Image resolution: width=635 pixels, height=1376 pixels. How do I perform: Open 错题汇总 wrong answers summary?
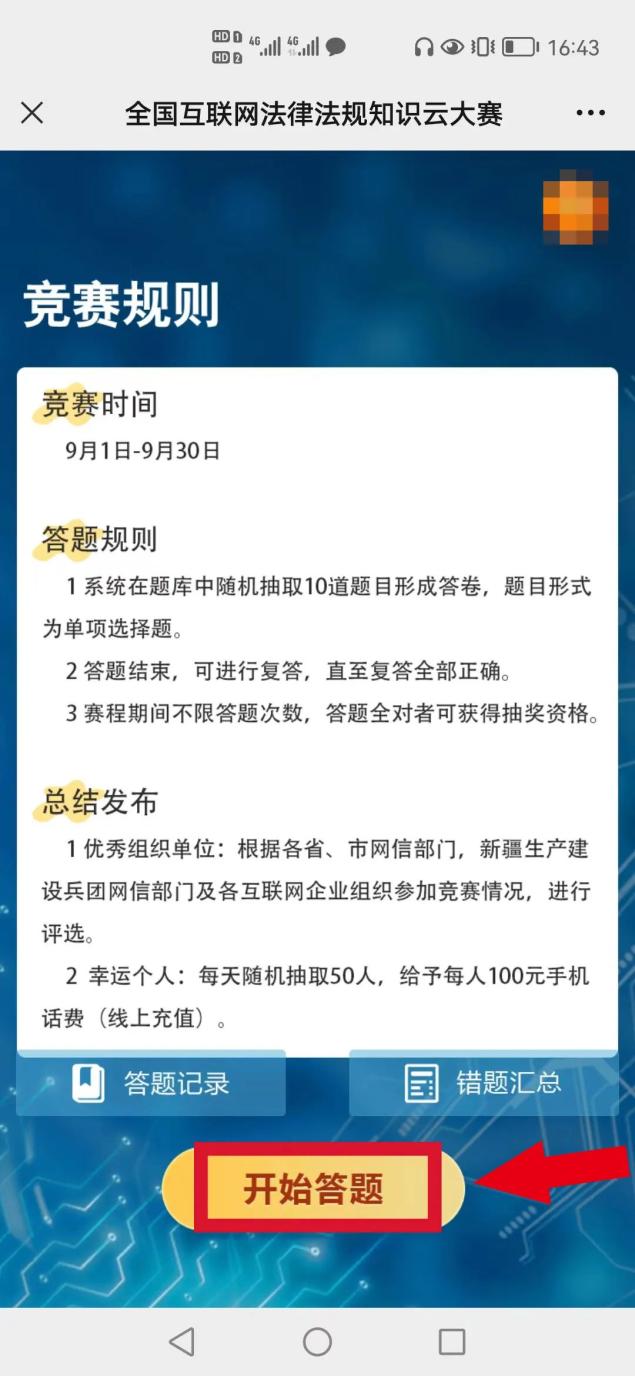pyautogui.click(x=483, y=1083)
